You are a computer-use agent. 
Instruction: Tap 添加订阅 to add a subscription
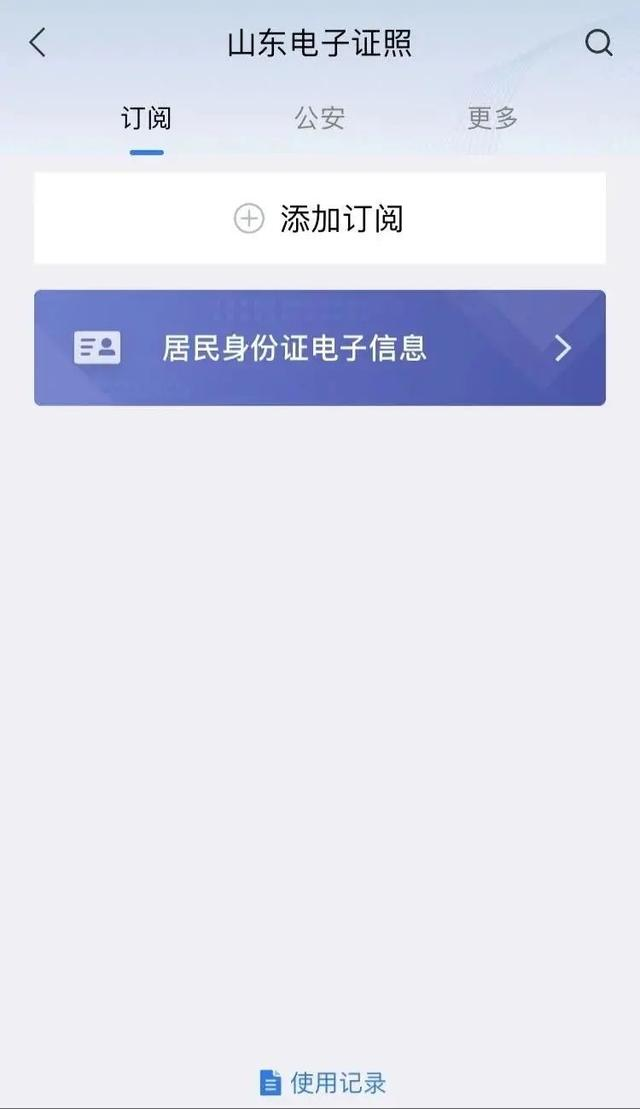click(320, 219)
